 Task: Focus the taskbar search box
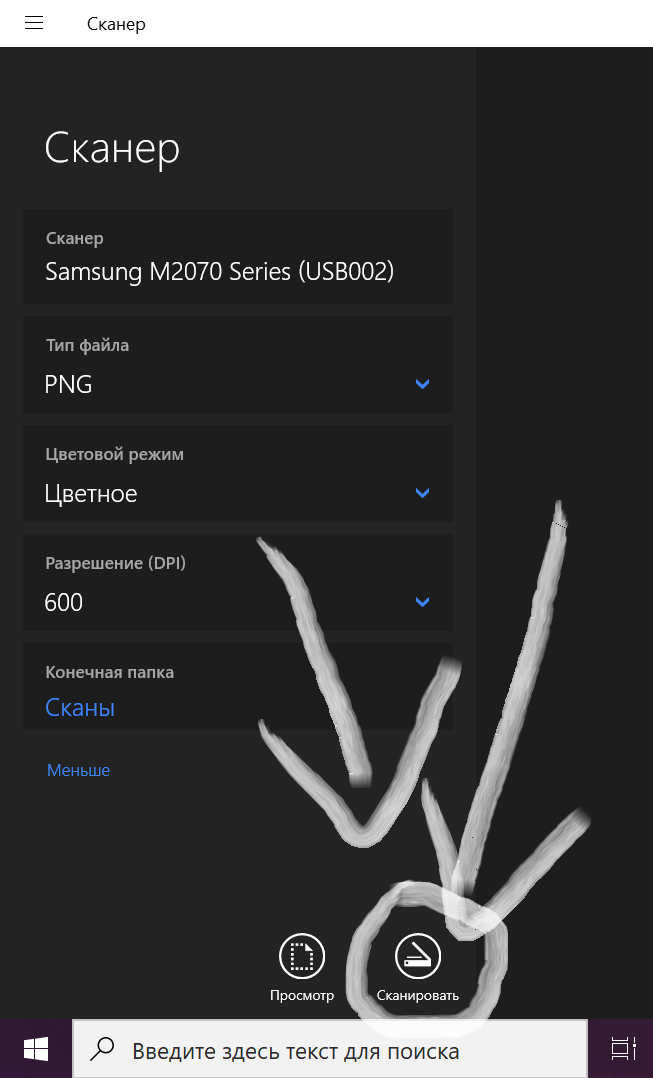[330, 1050]
